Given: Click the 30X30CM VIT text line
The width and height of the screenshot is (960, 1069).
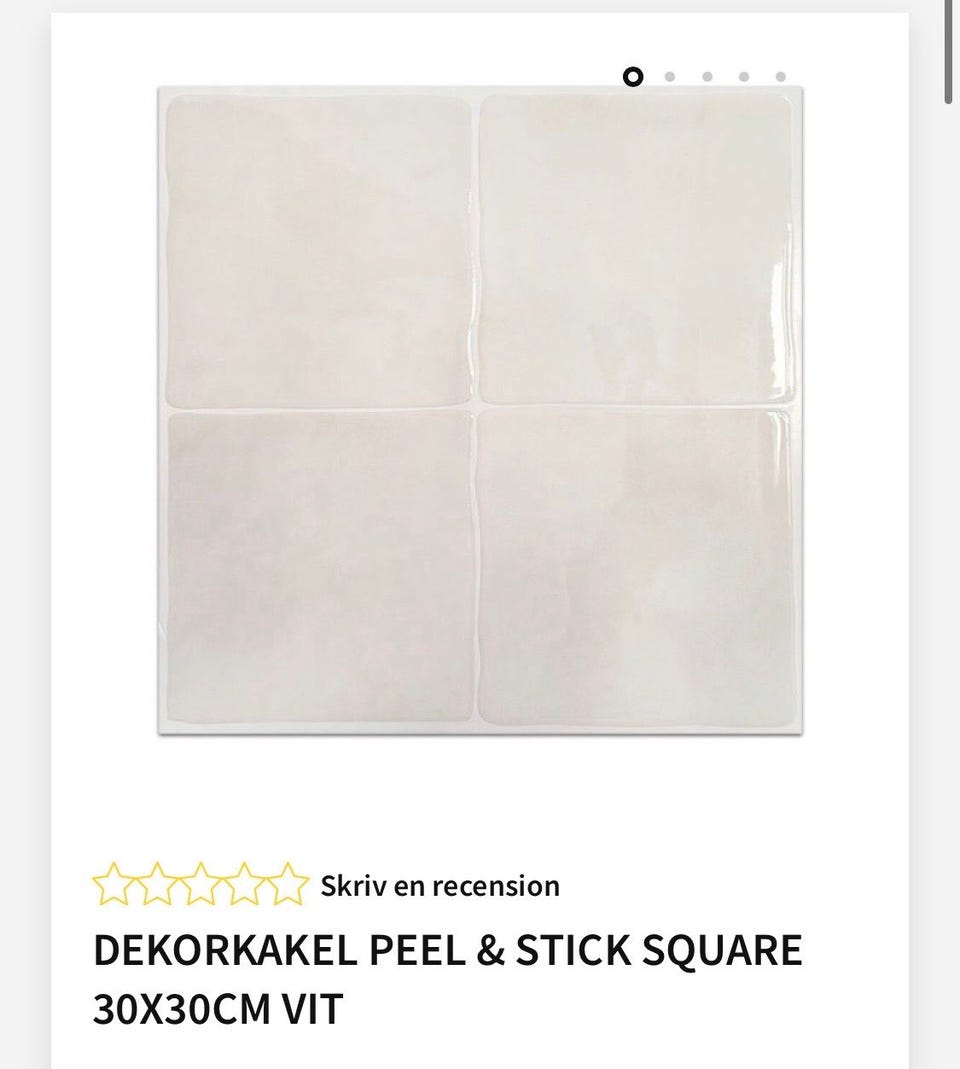Looking at the screenshot, I should pyautogui.click(x=218, y=1010).
